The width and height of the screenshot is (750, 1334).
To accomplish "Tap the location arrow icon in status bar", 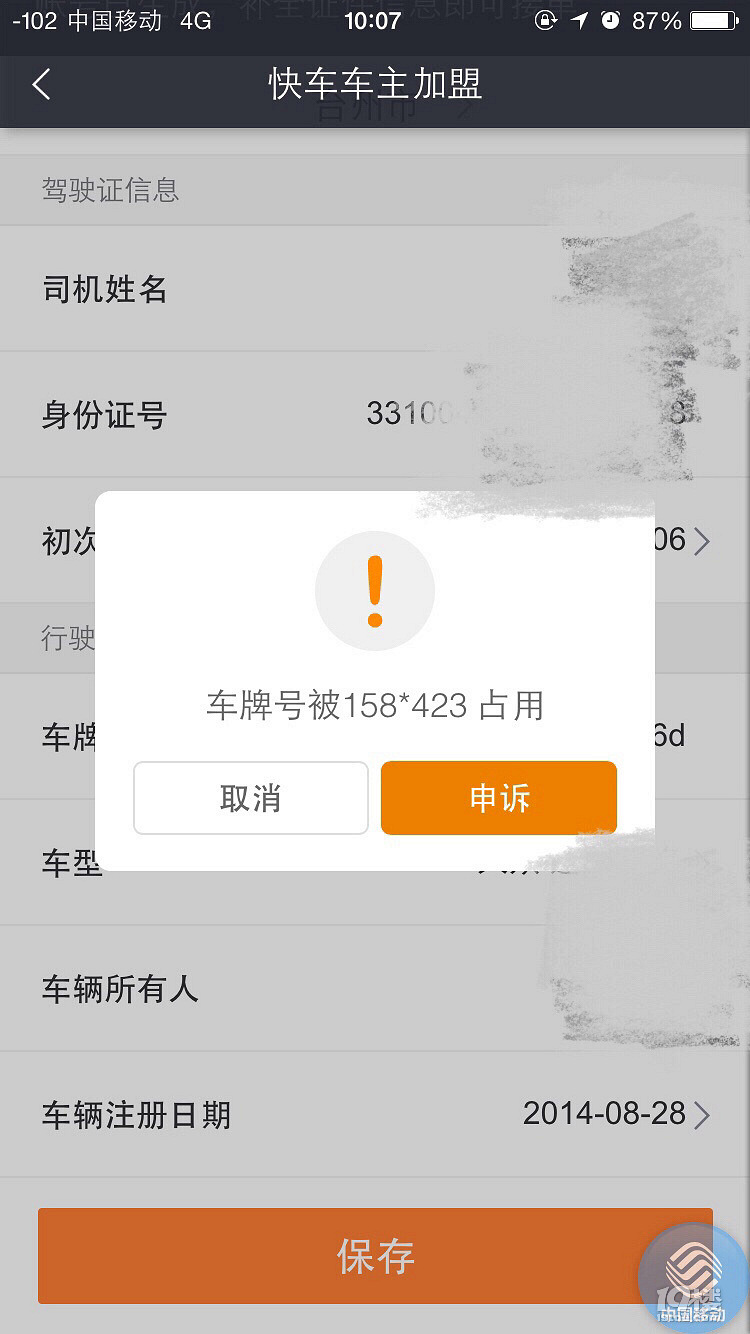I will tap(579, 21).
